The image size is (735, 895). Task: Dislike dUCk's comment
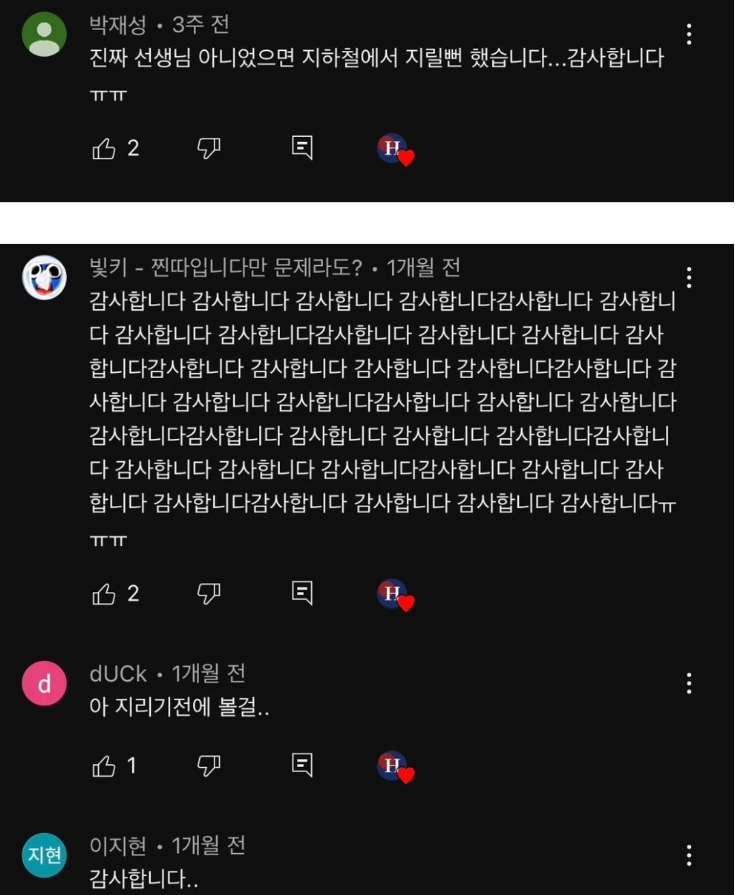click(x=208, y=766)
